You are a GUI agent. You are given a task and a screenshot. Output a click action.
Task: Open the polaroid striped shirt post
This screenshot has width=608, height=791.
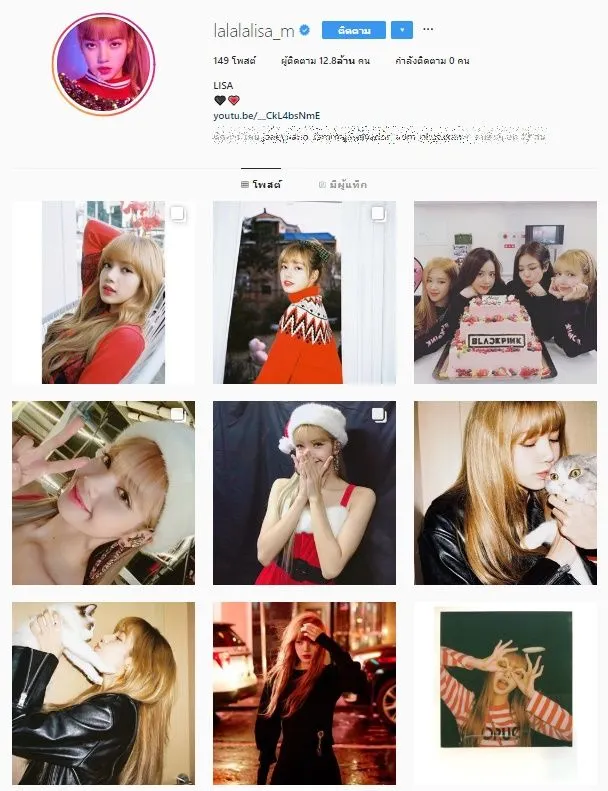tap(505, 693)
